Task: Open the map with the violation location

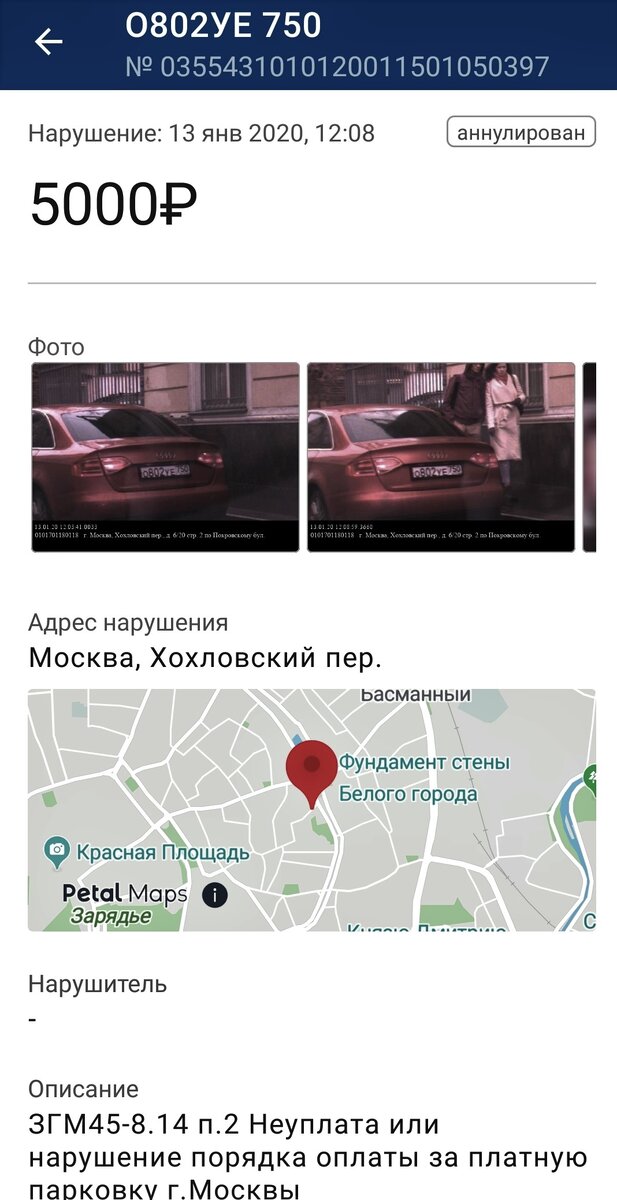Action: [311, 810]
